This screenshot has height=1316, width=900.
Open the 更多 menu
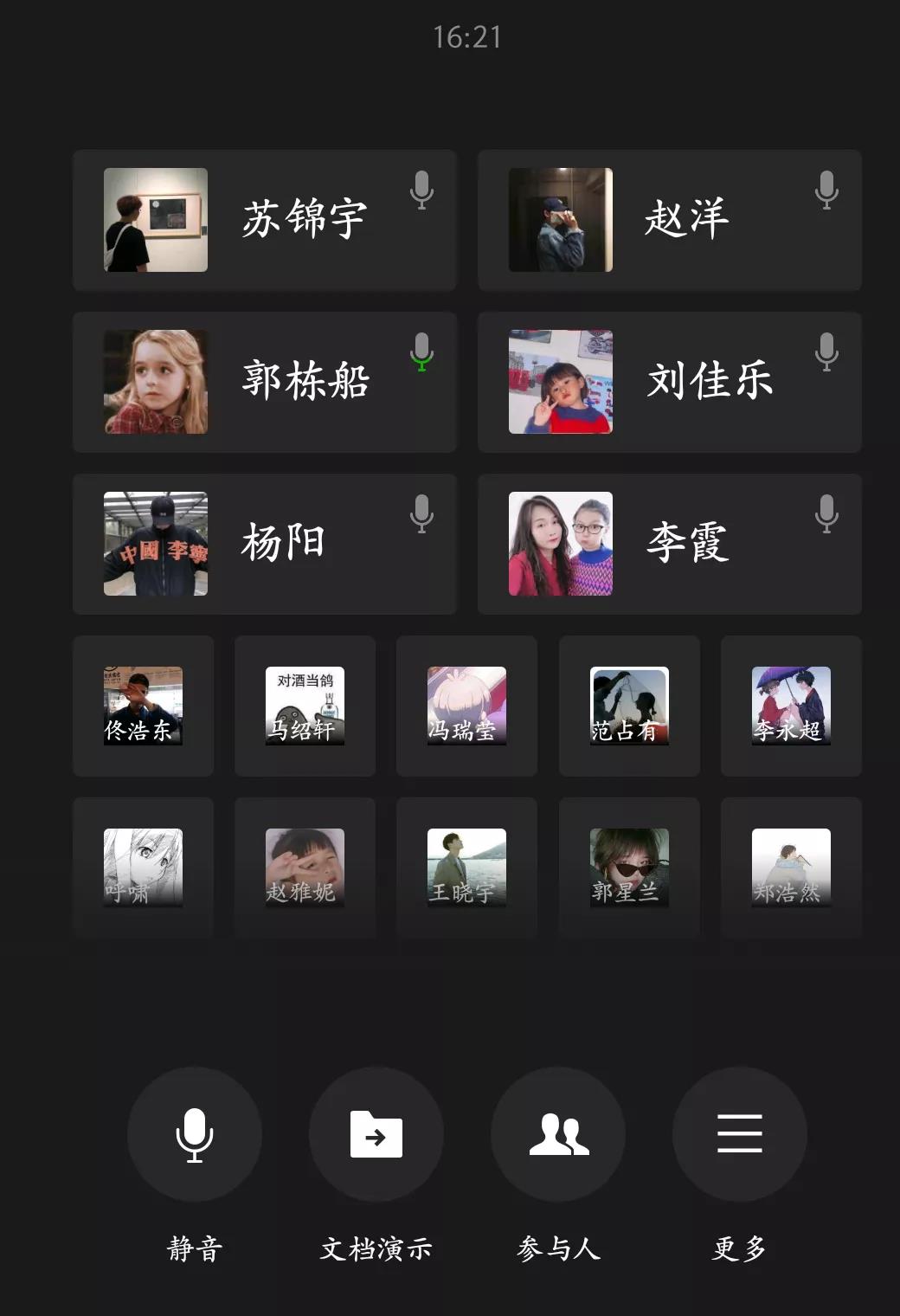pos(739,1134)
